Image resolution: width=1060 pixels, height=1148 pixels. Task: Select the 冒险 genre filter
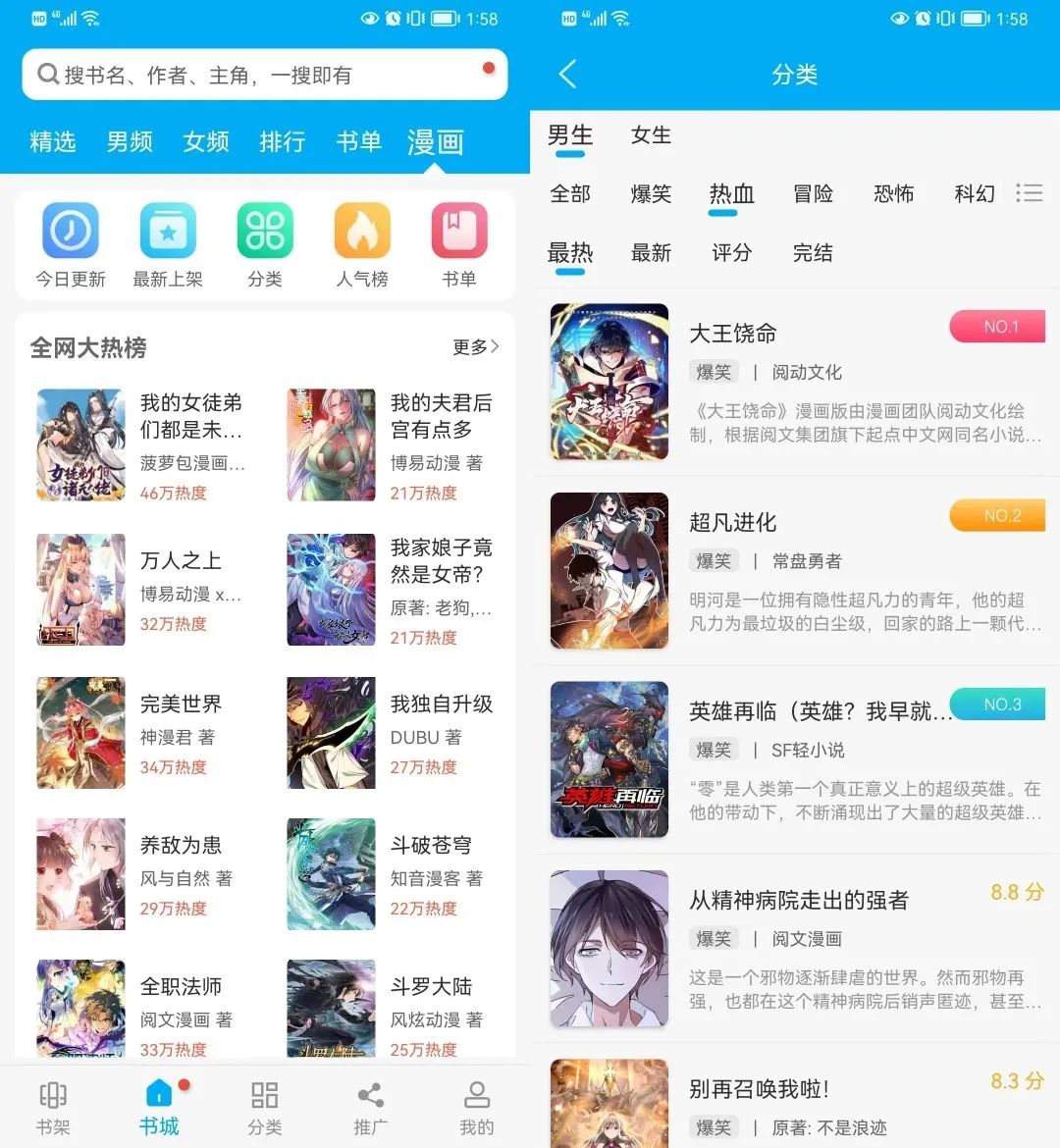pyautogui.click(x=813, y=194)
